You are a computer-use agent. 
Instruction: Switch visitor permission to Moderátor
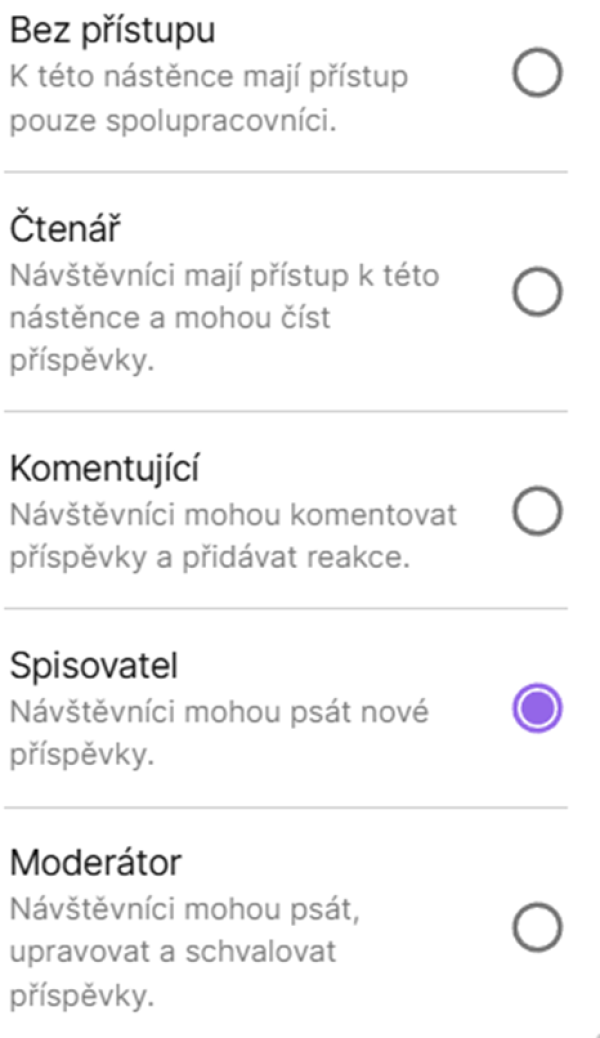[x=537, y=927]
